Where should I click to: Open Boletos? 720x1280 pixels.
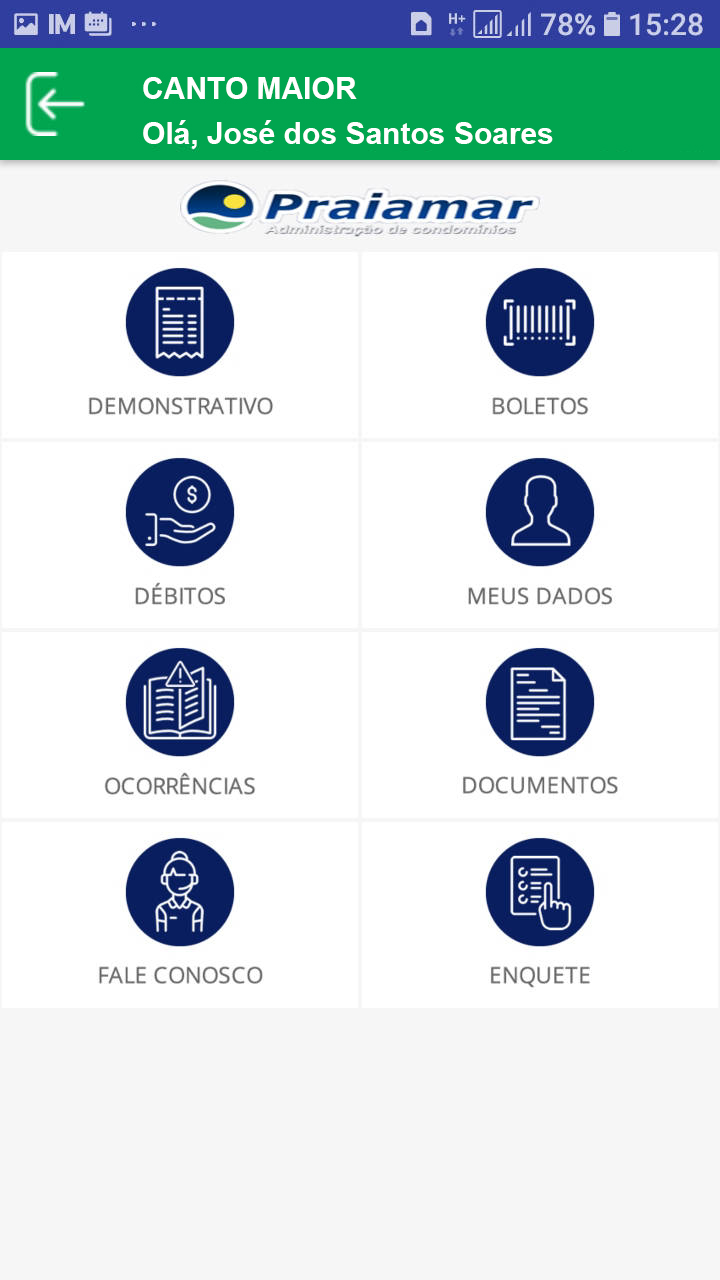[540, 345]
